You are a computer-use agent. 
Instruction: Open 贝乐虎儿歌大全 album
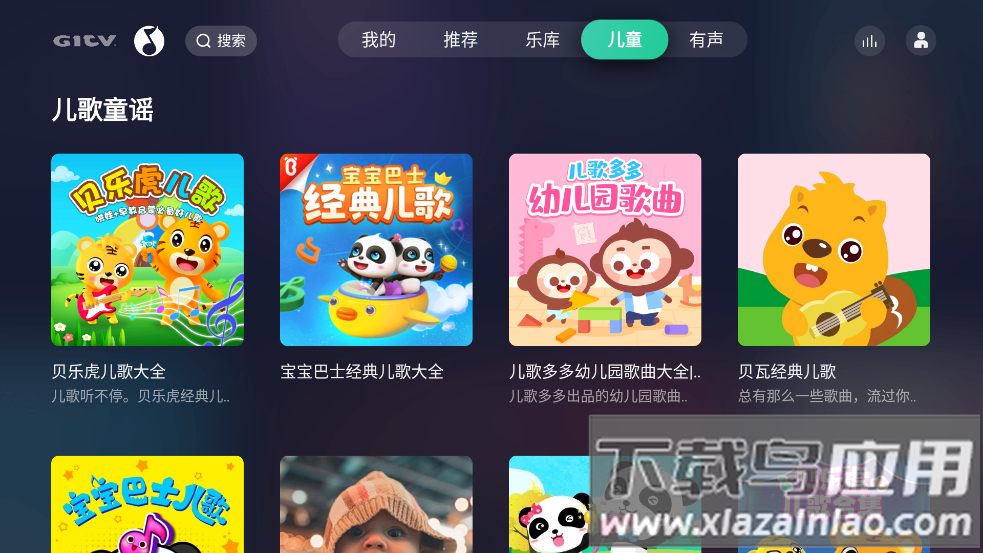147,250
